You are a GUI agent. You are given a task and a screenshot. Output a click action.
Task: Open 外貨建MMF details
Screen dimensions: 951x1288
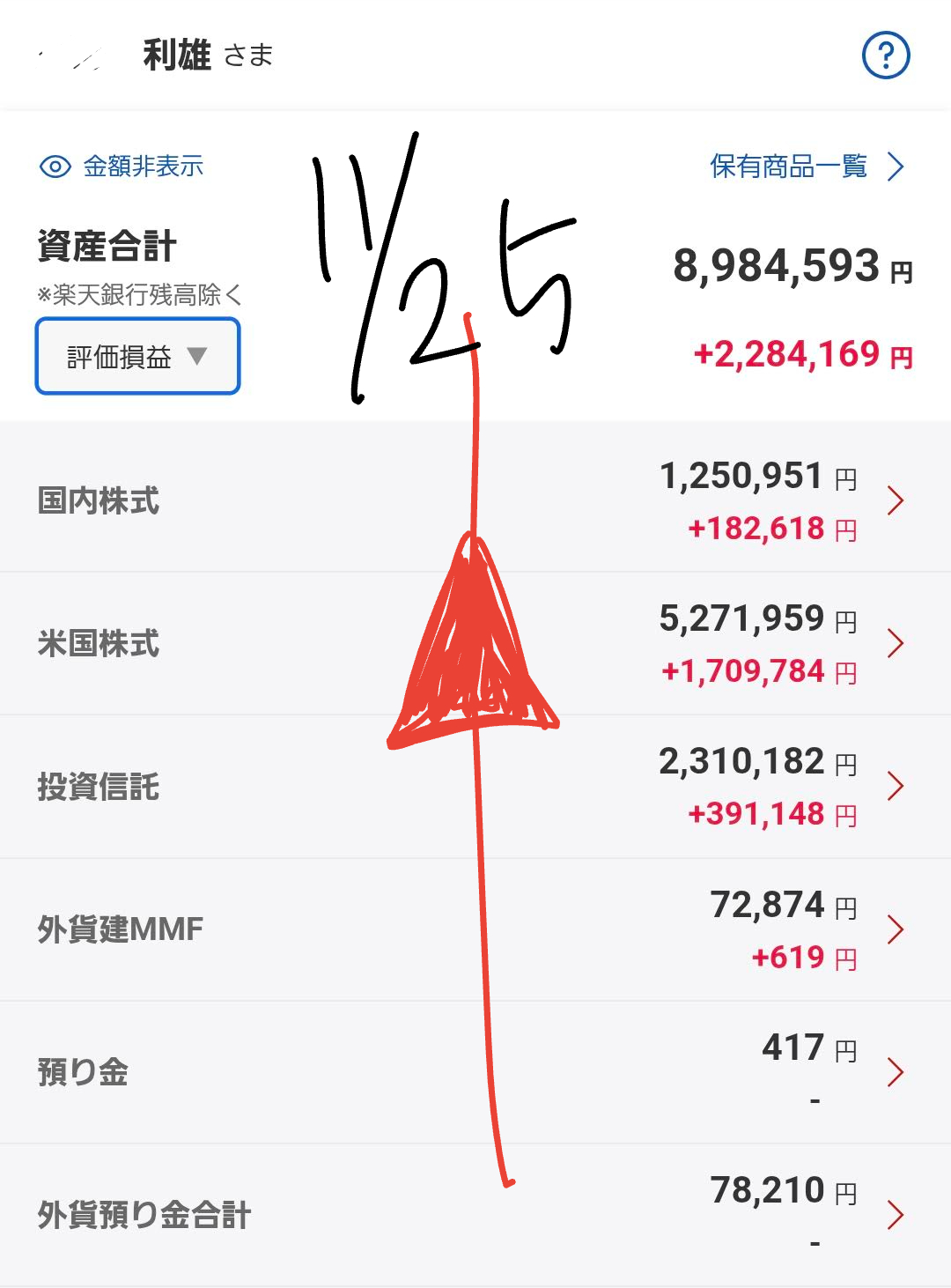coord(475,929)
